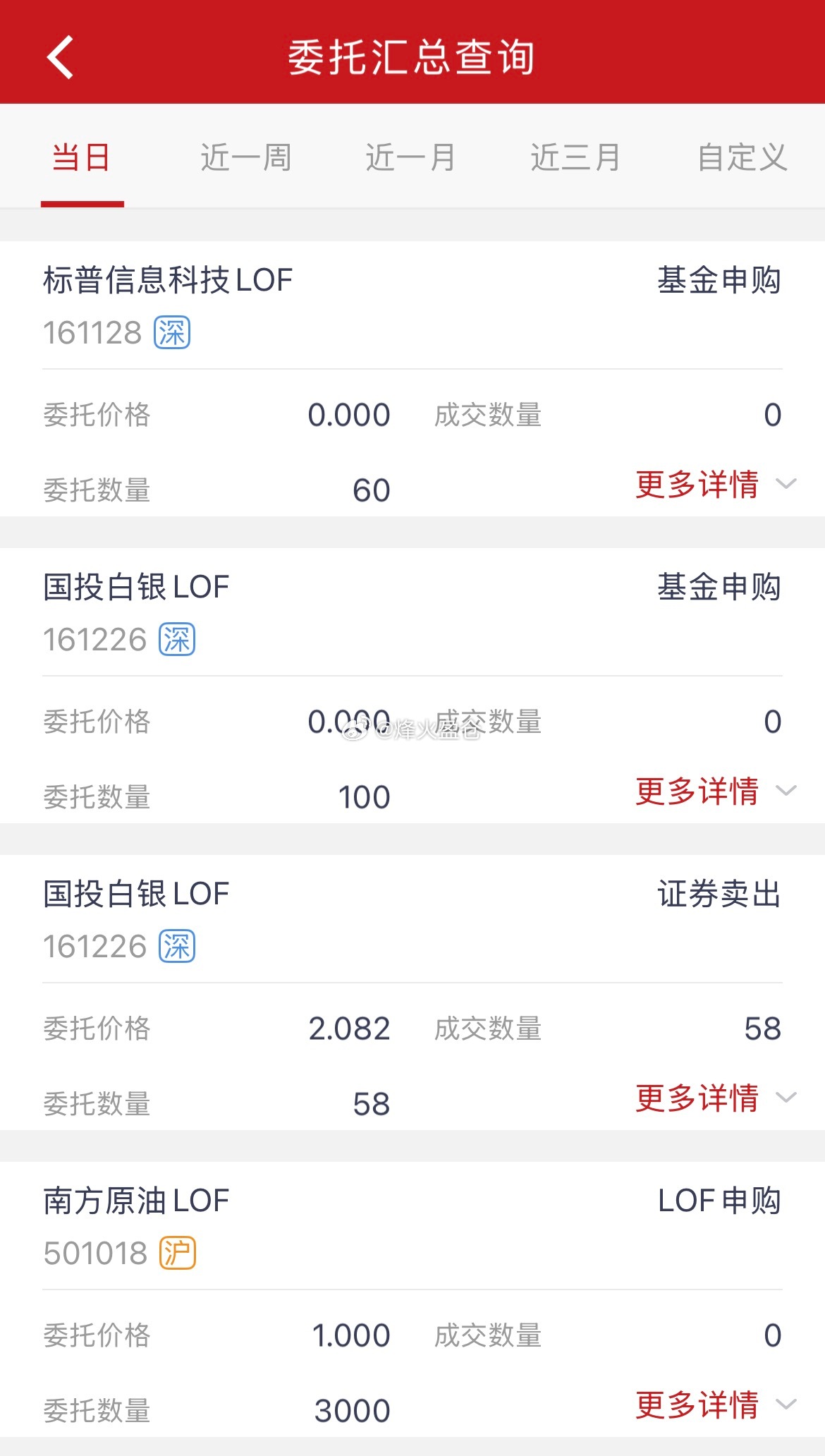Select the 当日 tab
825x1456 pixels.
(x=82, y=157)
